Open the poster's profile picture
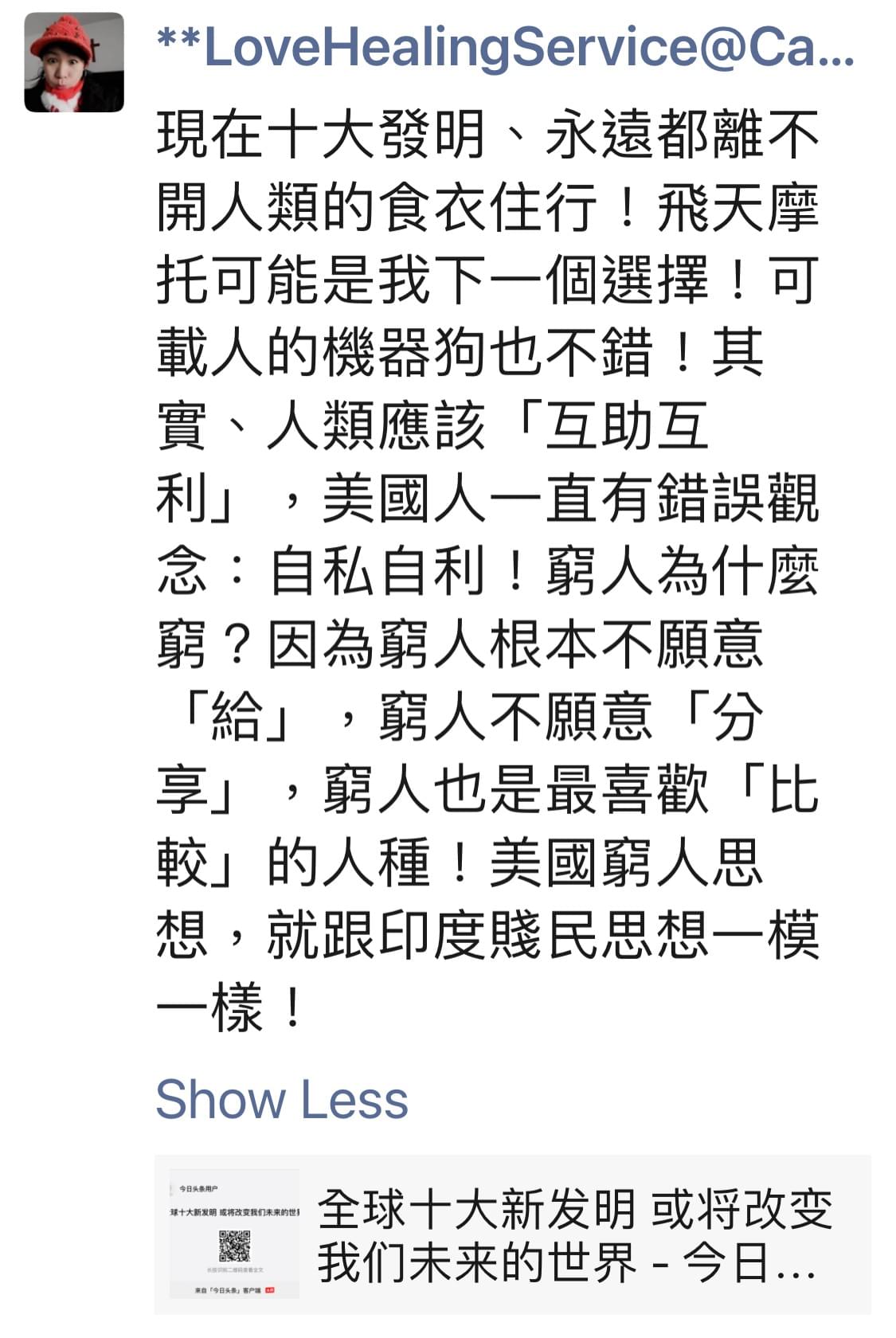The height and width of the screenshot is (1338, 896). 74,63
